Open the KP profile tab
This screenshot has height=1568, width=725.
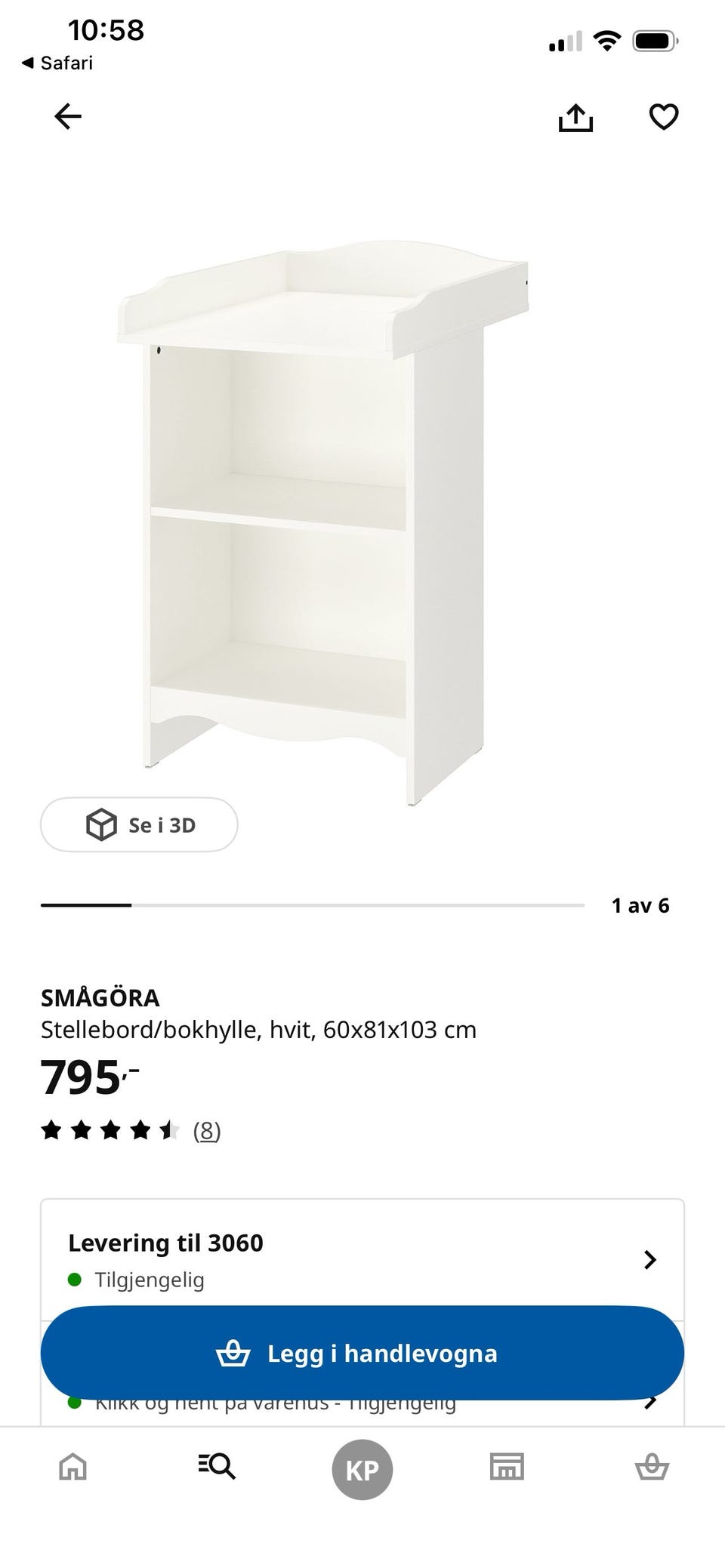click(362, 1469)
